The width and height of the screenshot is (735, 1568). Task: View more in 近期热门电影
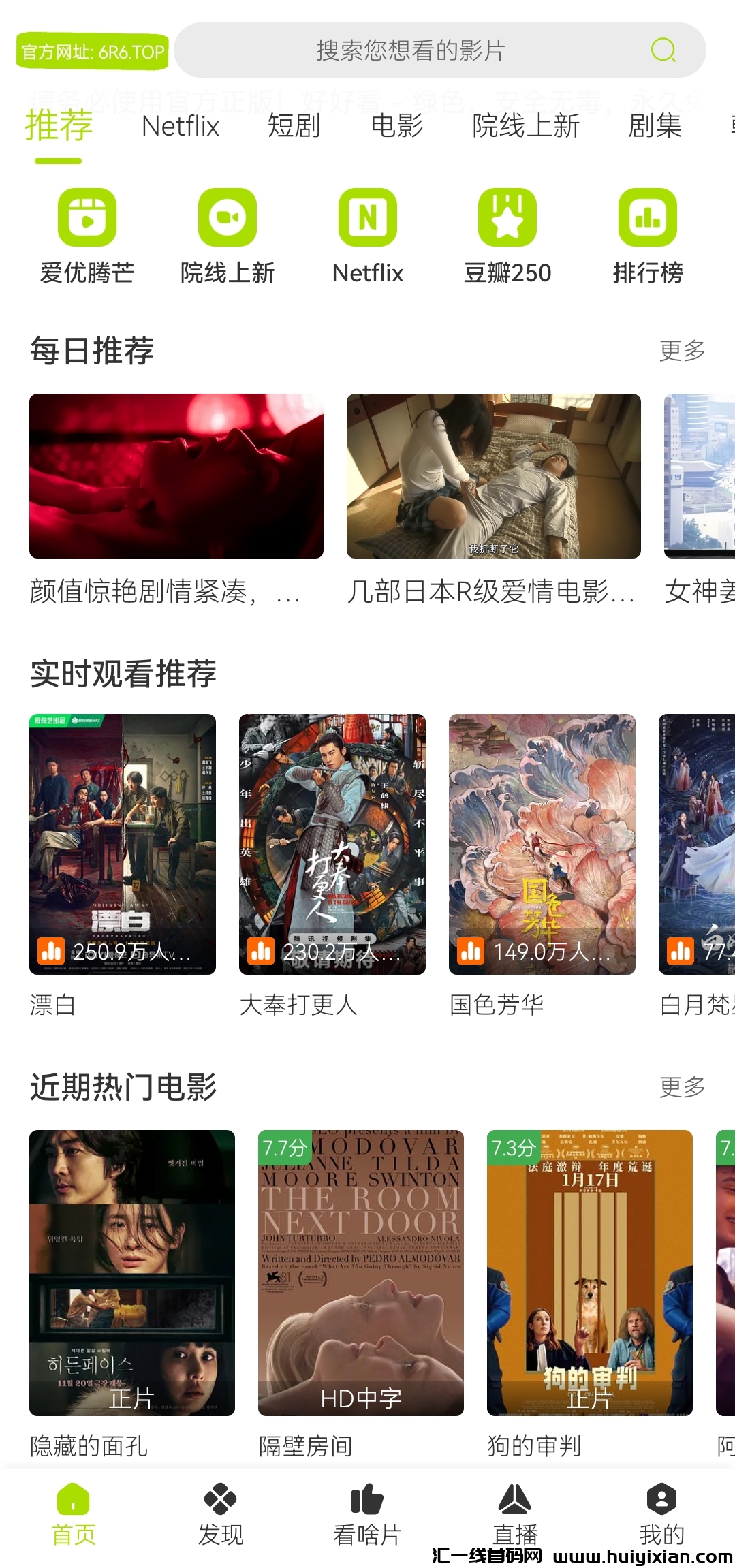[x=682, y=1087]
